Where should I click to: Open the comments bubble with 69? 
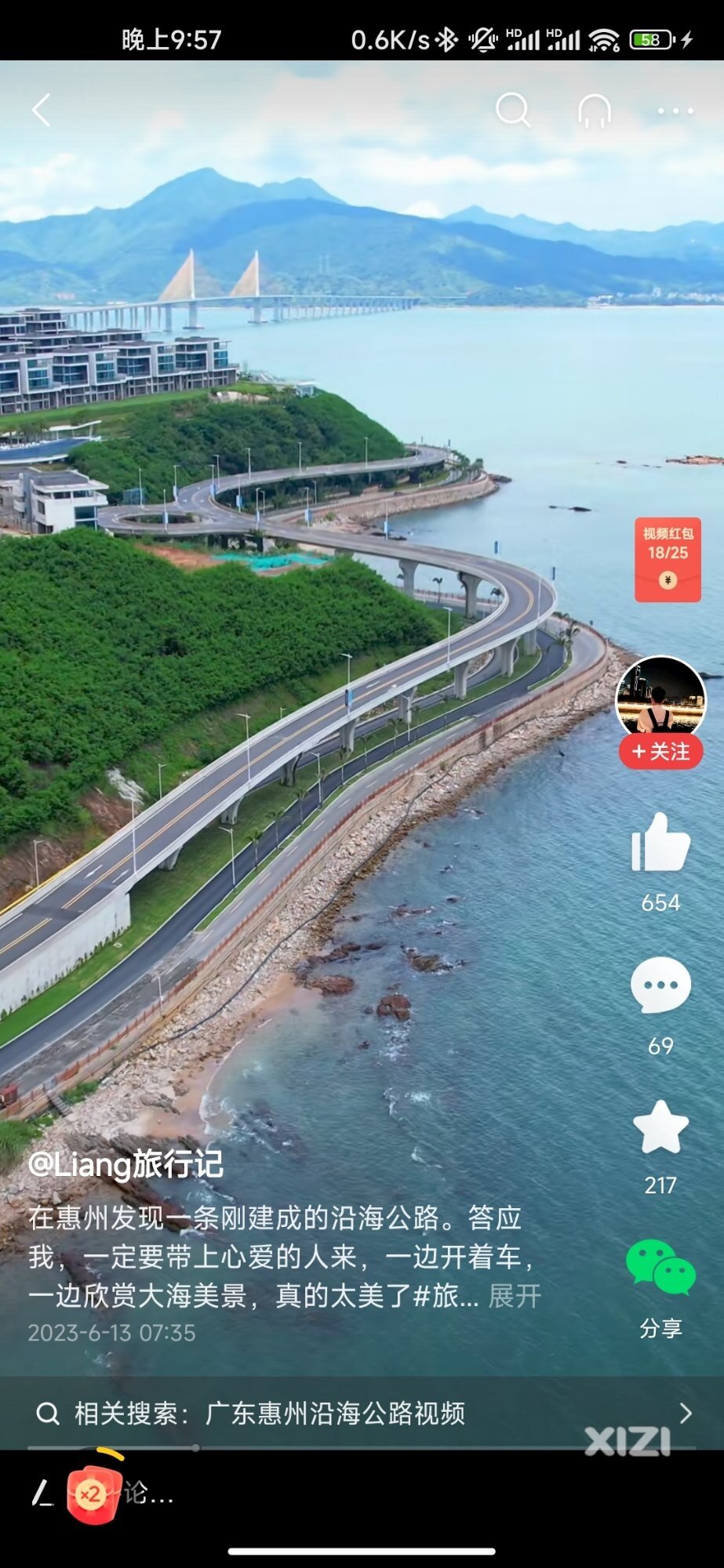coord(660,985)
